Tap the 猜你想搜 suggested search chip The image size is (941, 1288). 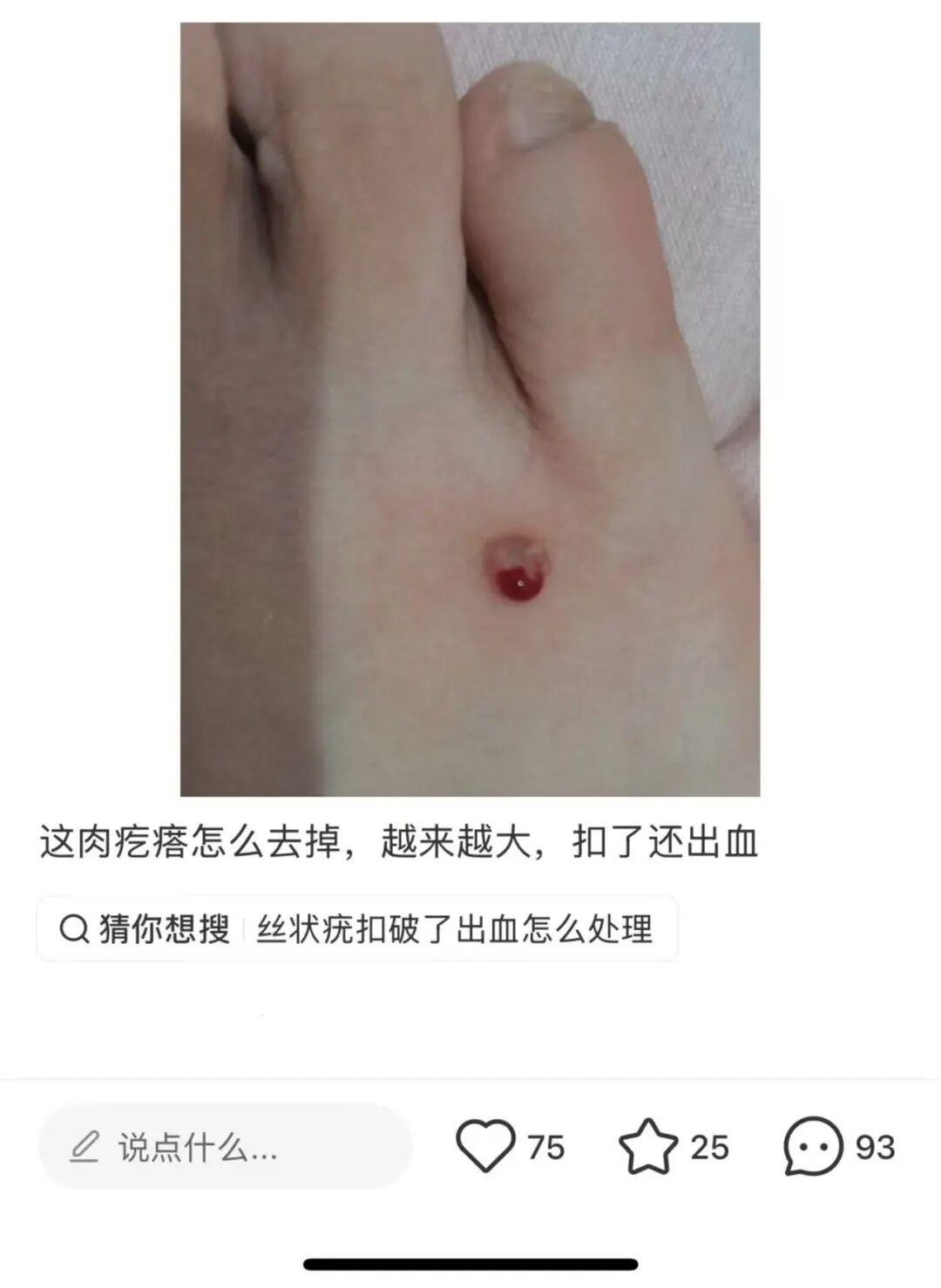pyautogui.click(x=356, y=928)
